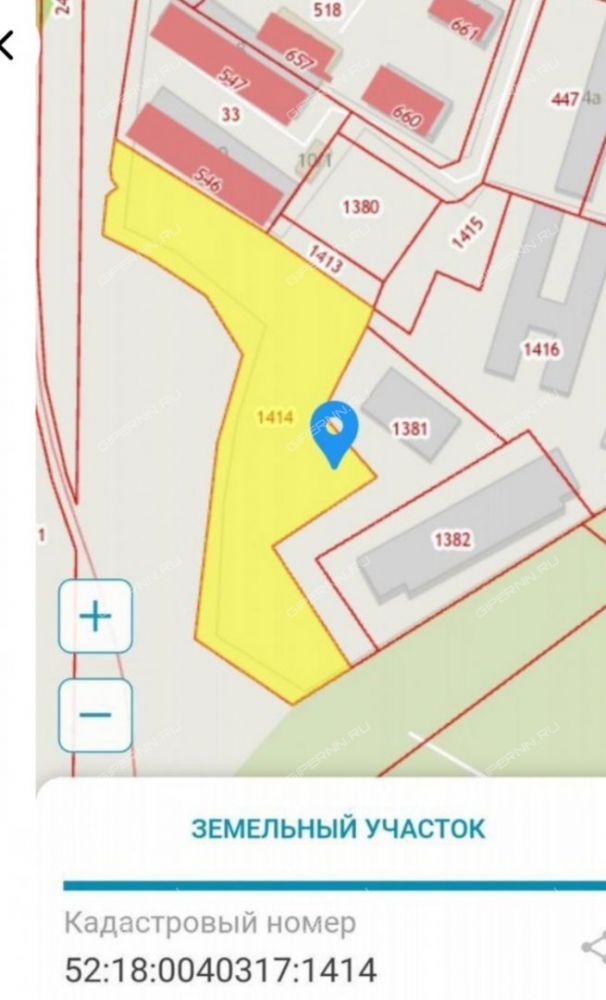Image resolution: width=606 pixels, height=1000 pixels.
Task: Go back using the top-left arrow
Action: click(8, 45)
